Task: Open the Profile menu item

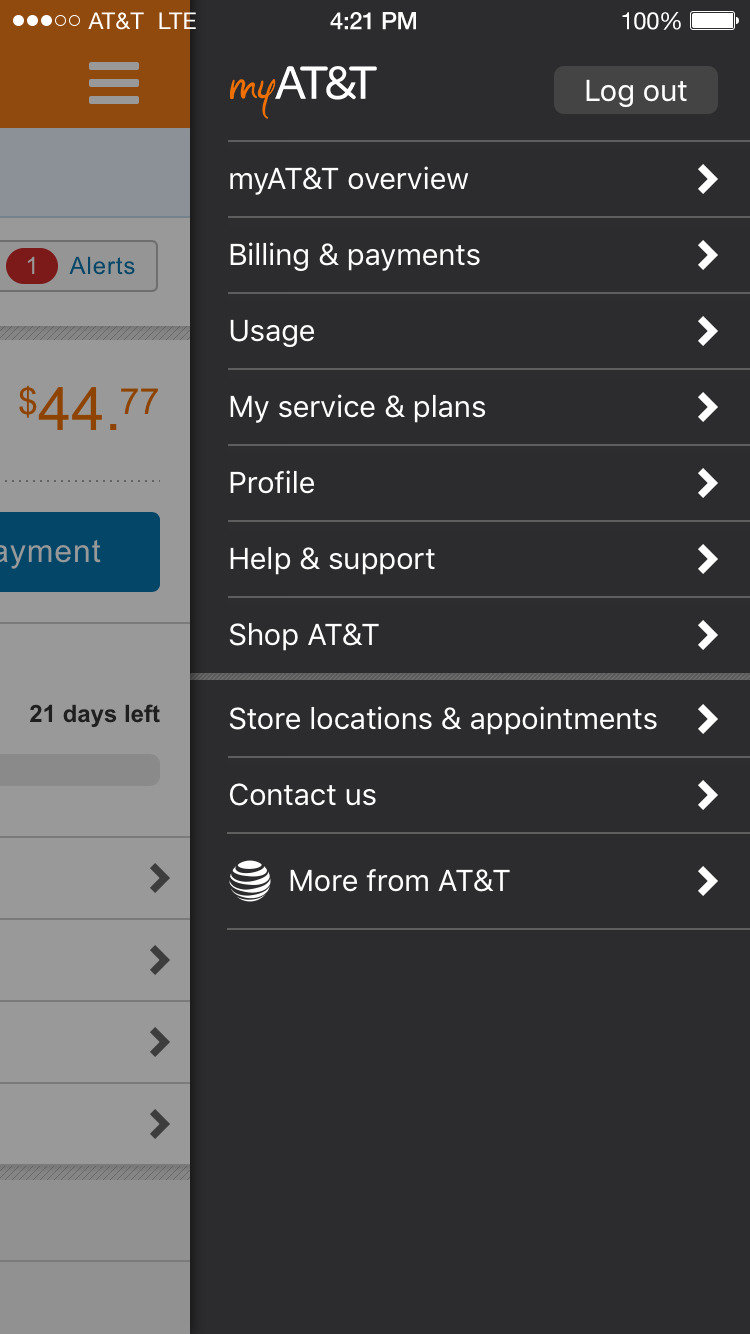Action: pos(470,484)
